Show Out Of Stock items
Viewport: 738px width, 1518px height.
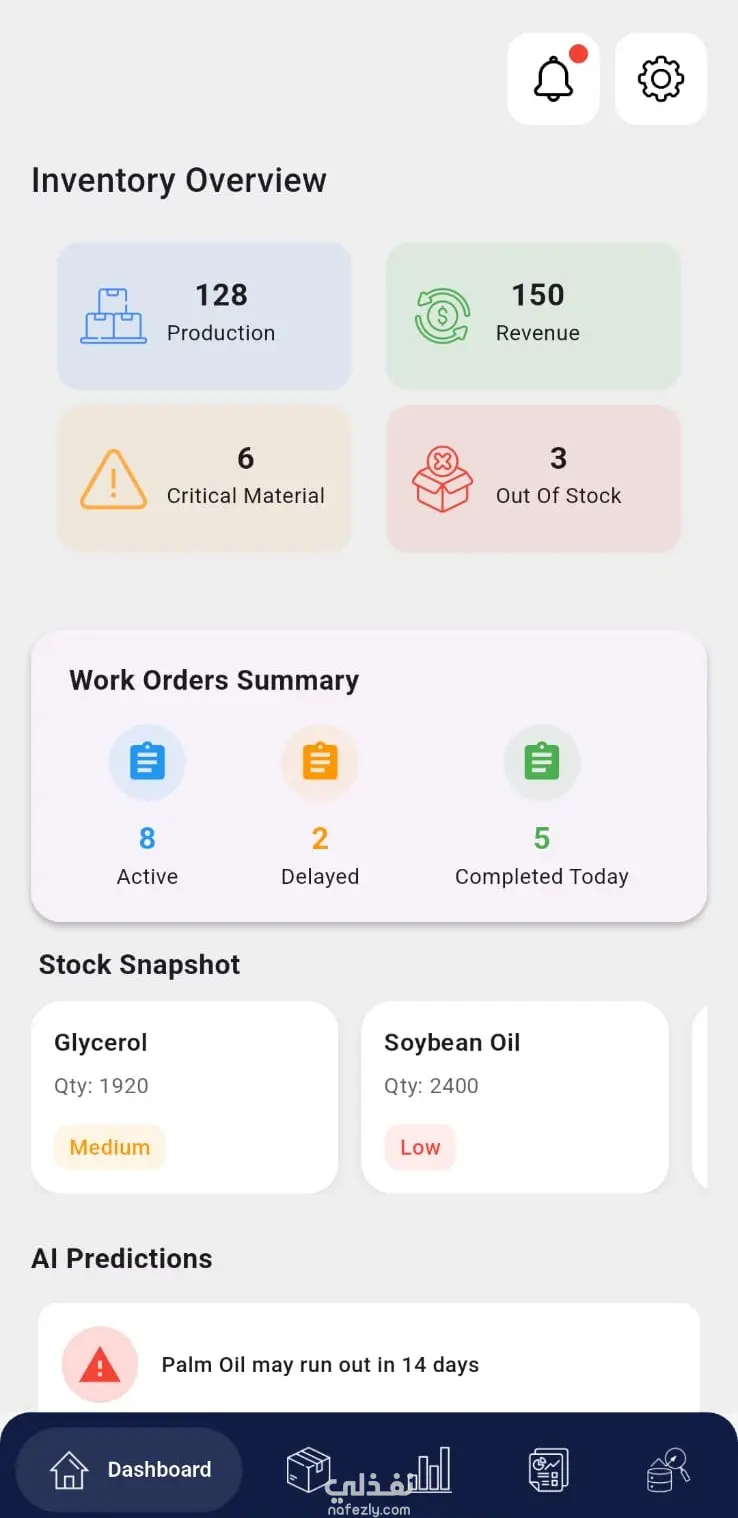533,478
